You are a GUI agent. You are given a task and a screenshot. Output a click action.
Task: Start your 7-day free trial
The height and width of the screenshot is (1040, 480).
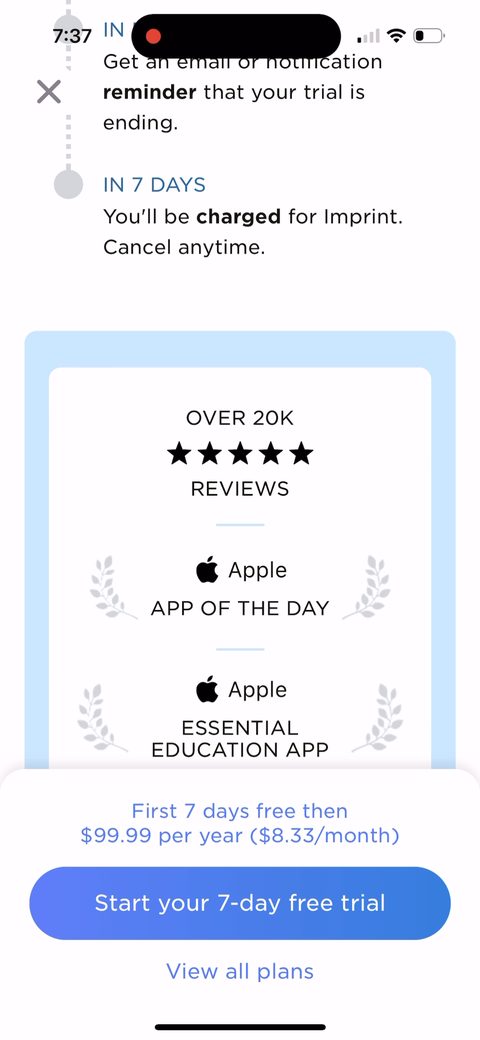tap(240, 903)
